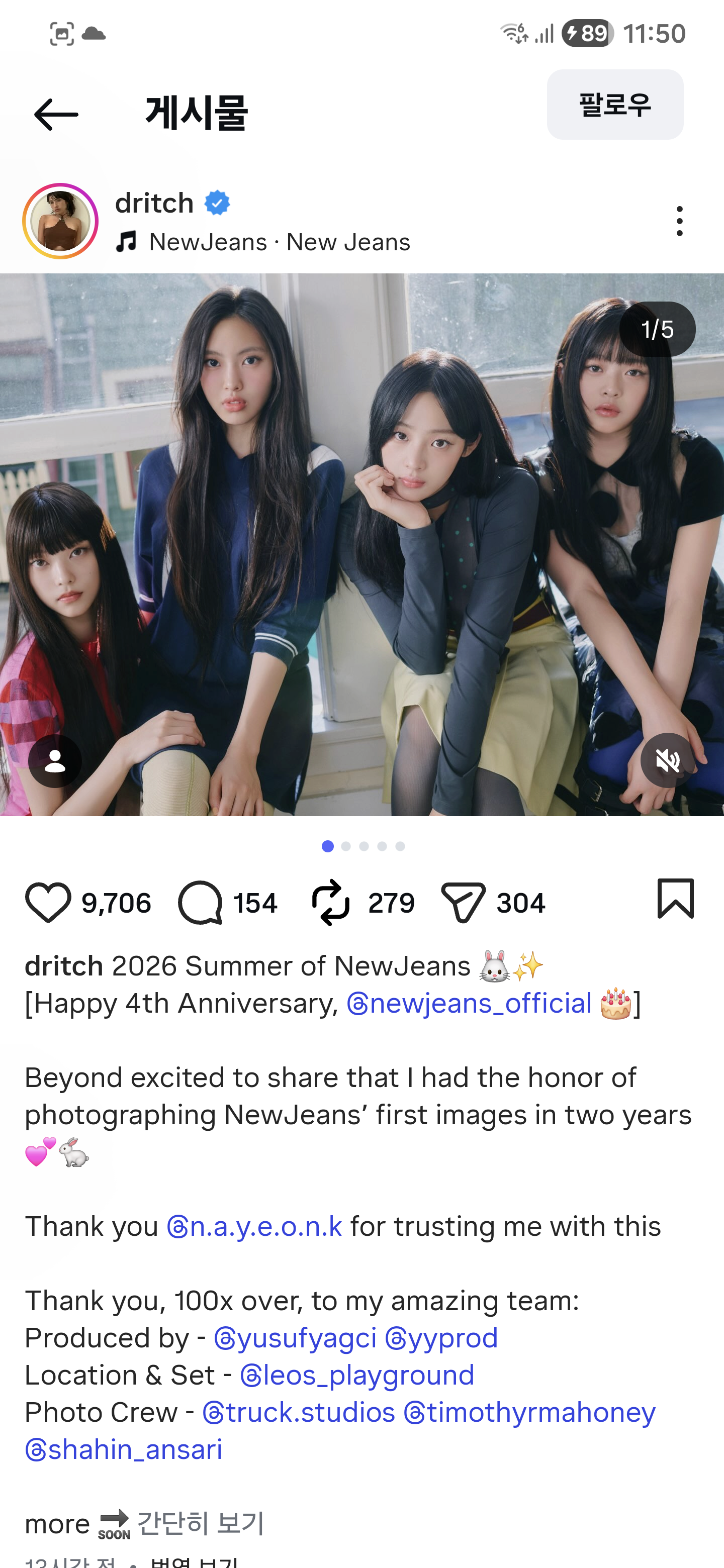Visit the @yusufyagci profile

[295, 1337]
